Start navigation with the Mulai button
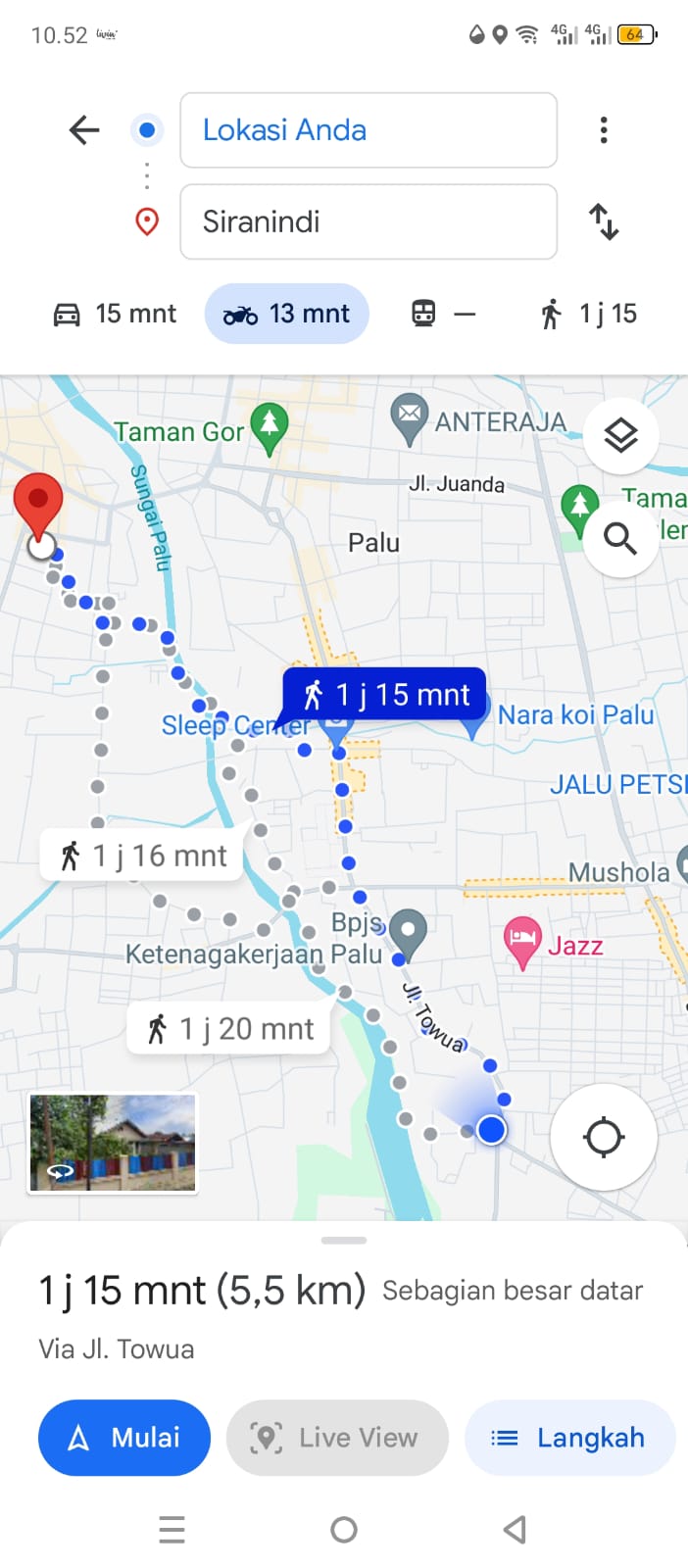This screenshot has height=1568, width=688. click(x=124, y=1438)
